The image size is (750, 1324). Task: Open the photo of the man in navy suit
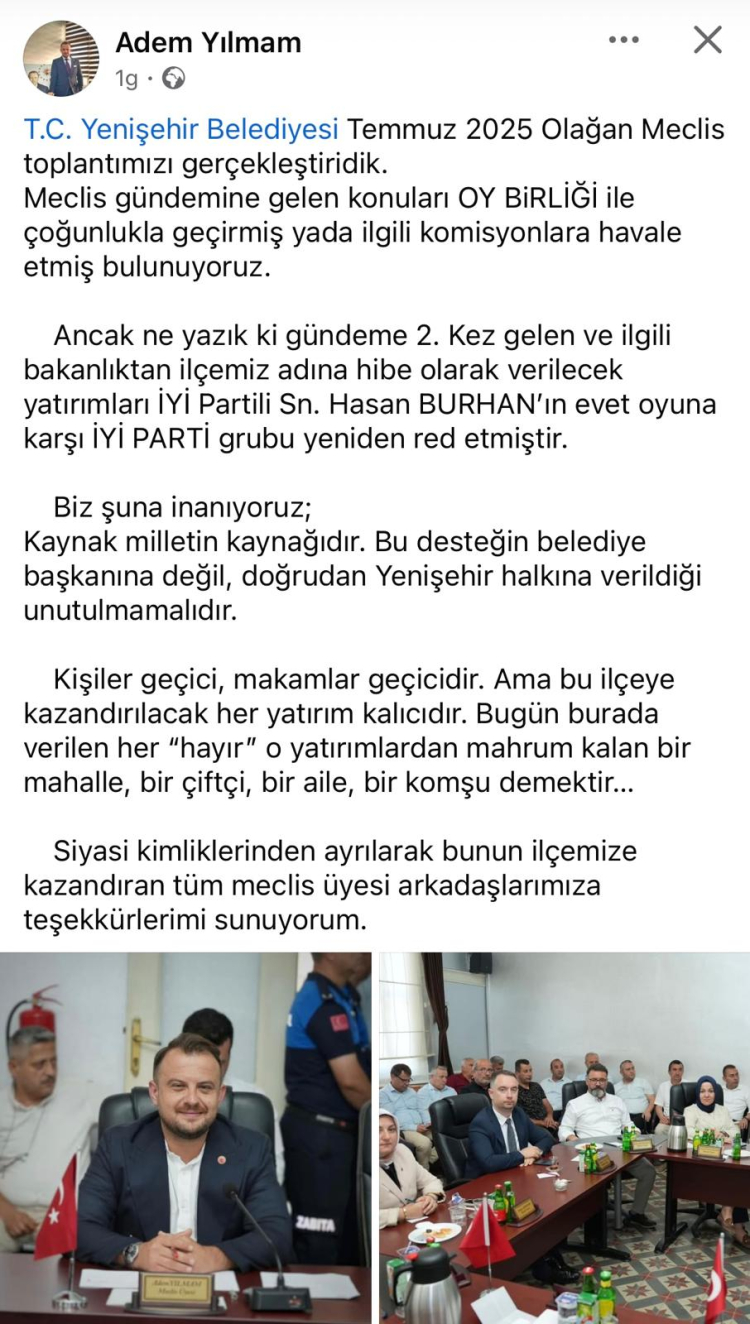click(x=185, y=1137)
